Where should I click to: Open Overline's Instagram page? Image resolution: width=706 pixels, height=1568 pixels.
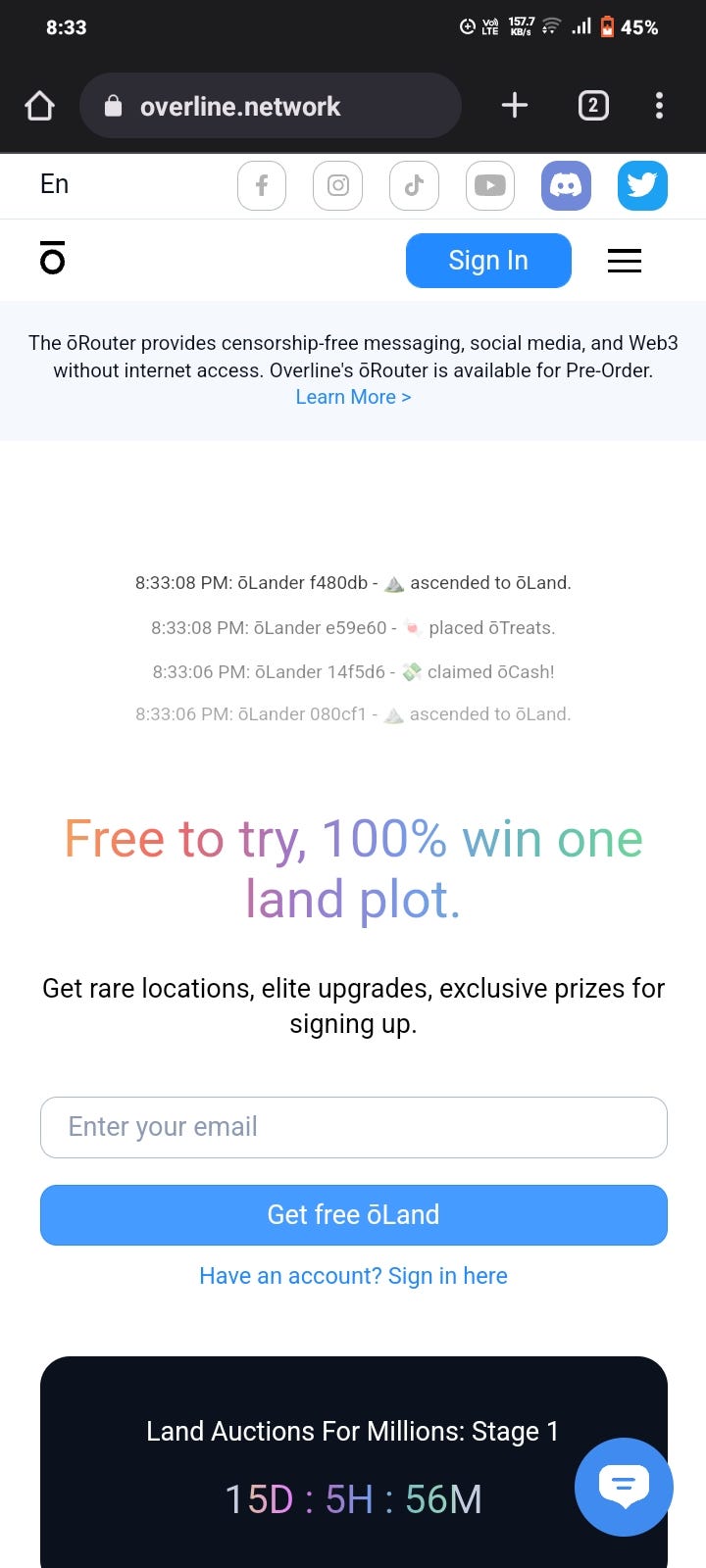click(338, 185)
